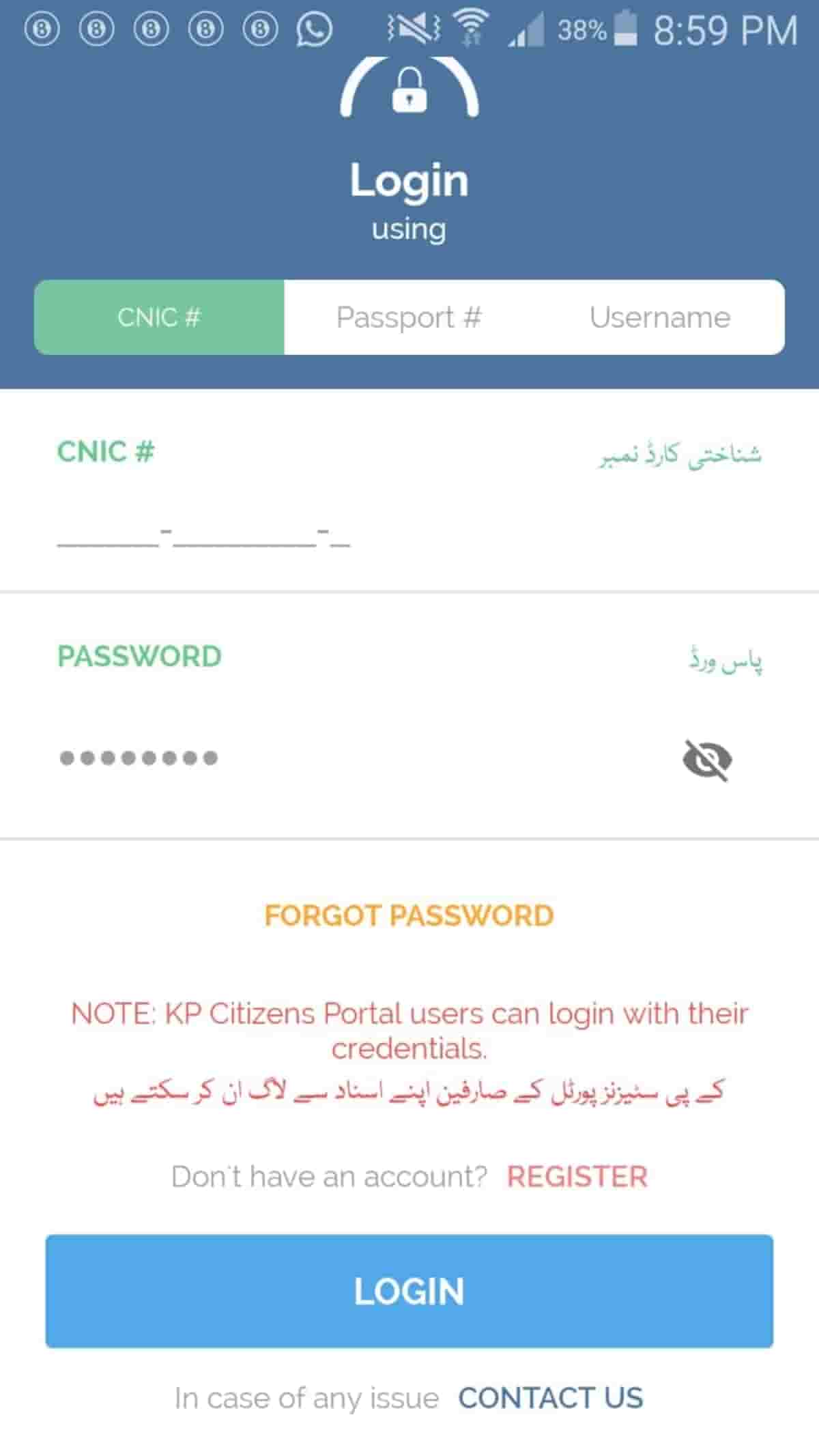Tap REGISTER to create an account
This screenshot has width=819, height=1456.
tap(577, 1176)
